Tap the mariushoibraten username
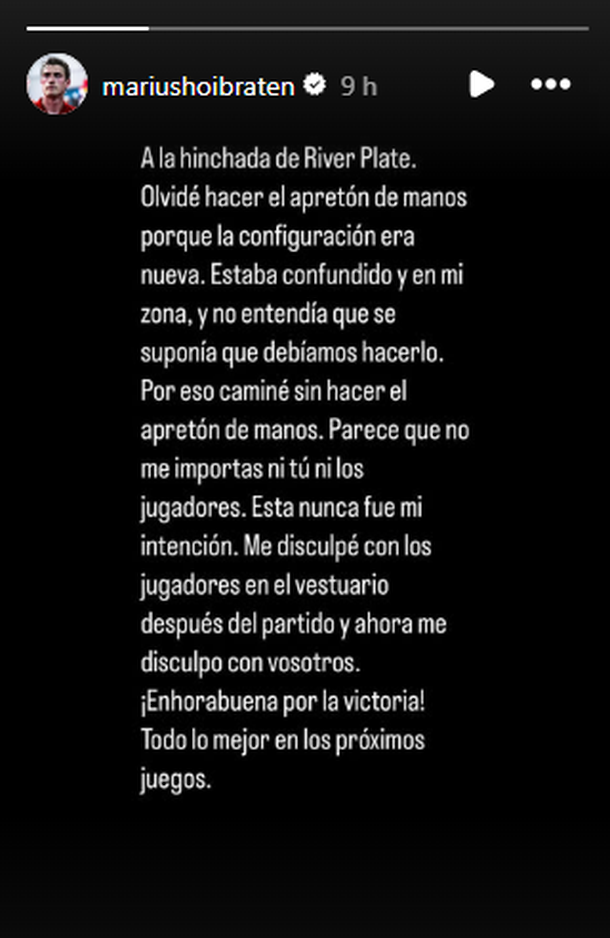The image size is (610, 938). 198,86
